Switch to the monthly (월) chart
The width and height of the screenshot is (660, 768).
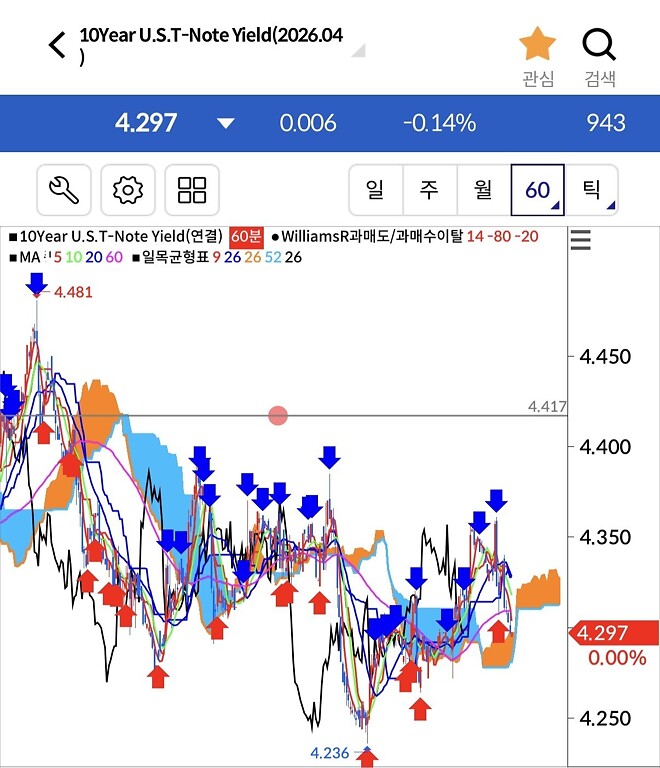point(484,190)
